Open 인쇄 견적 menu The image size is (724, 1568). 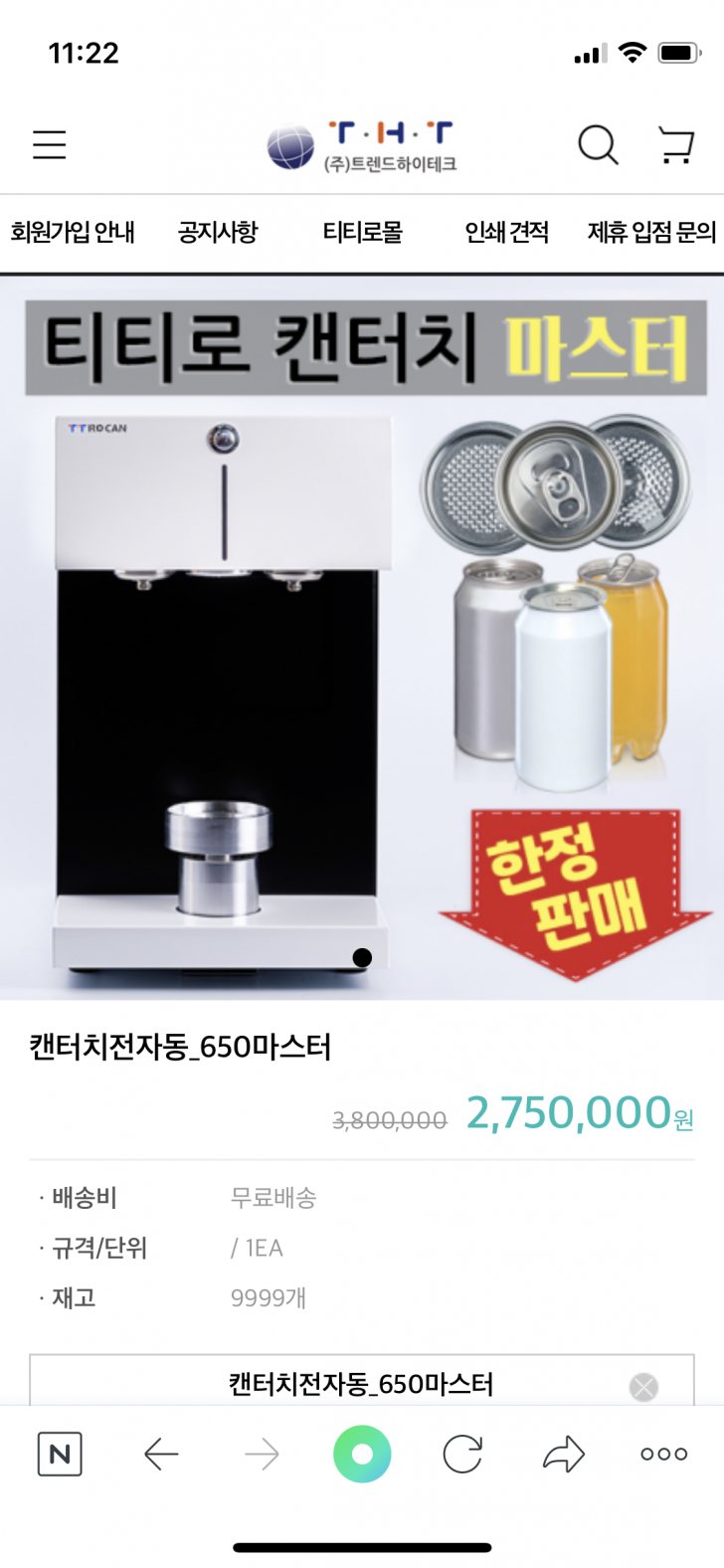point(507,233)
